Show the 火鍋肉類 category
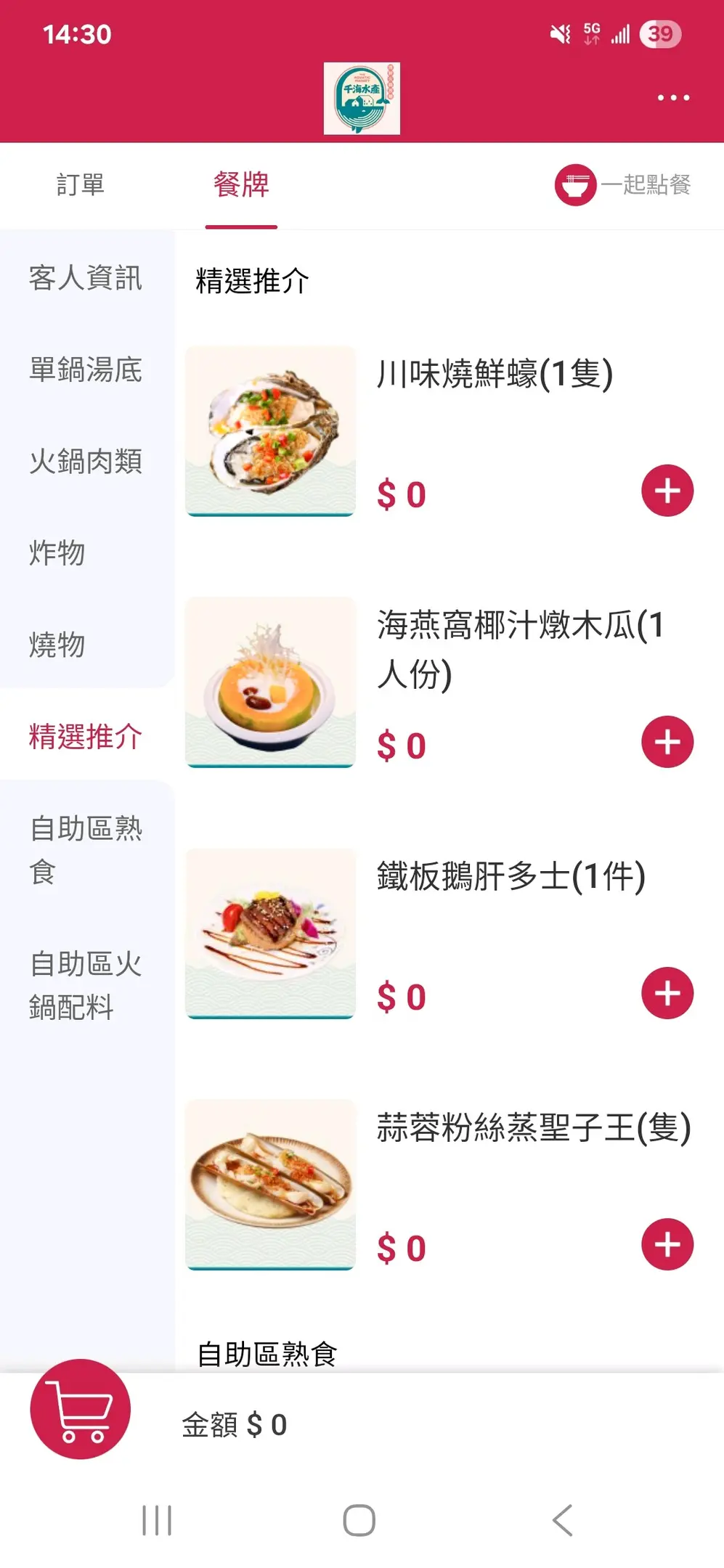This screenshot has width=724, height=1568. tap(86, 461)
